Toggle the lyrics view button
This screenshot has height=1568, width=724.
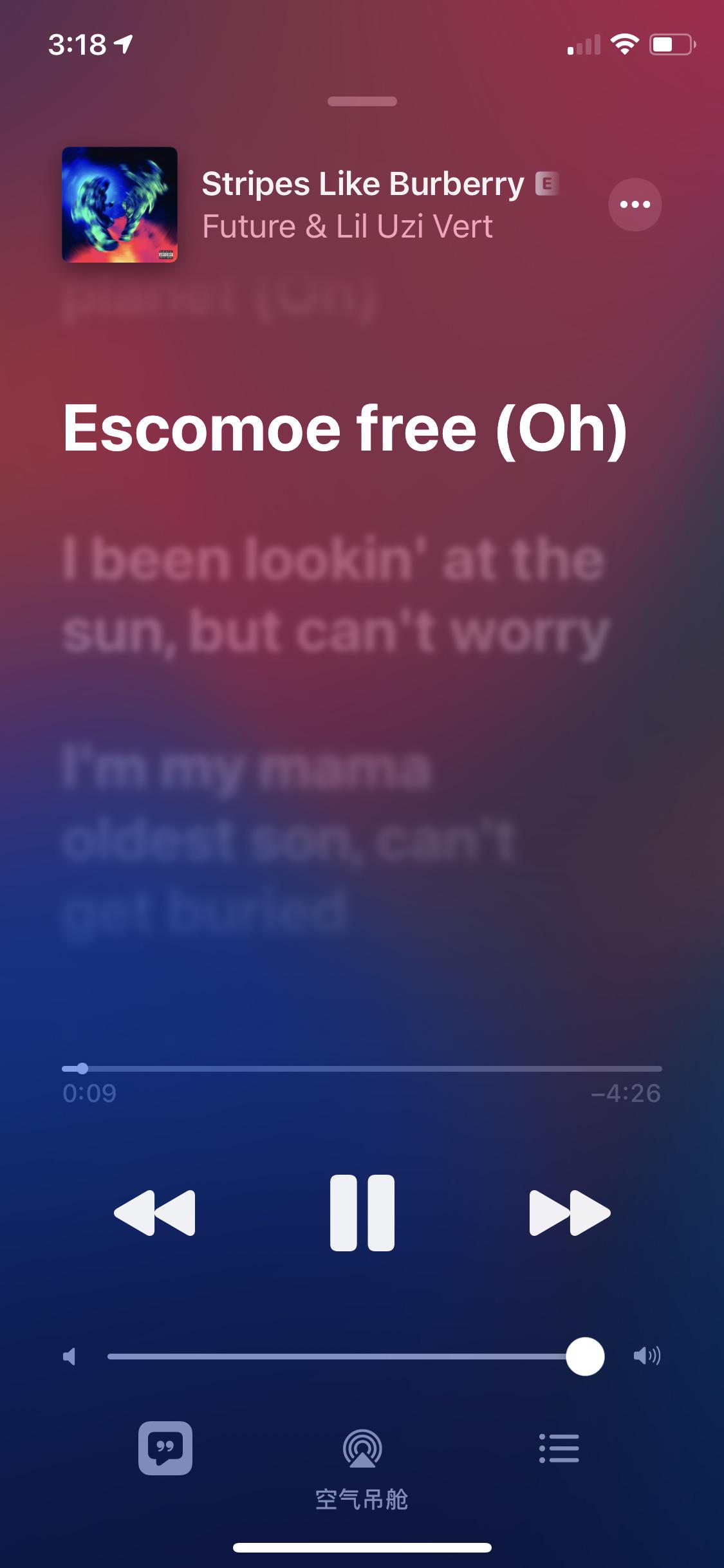point(165,1448)
